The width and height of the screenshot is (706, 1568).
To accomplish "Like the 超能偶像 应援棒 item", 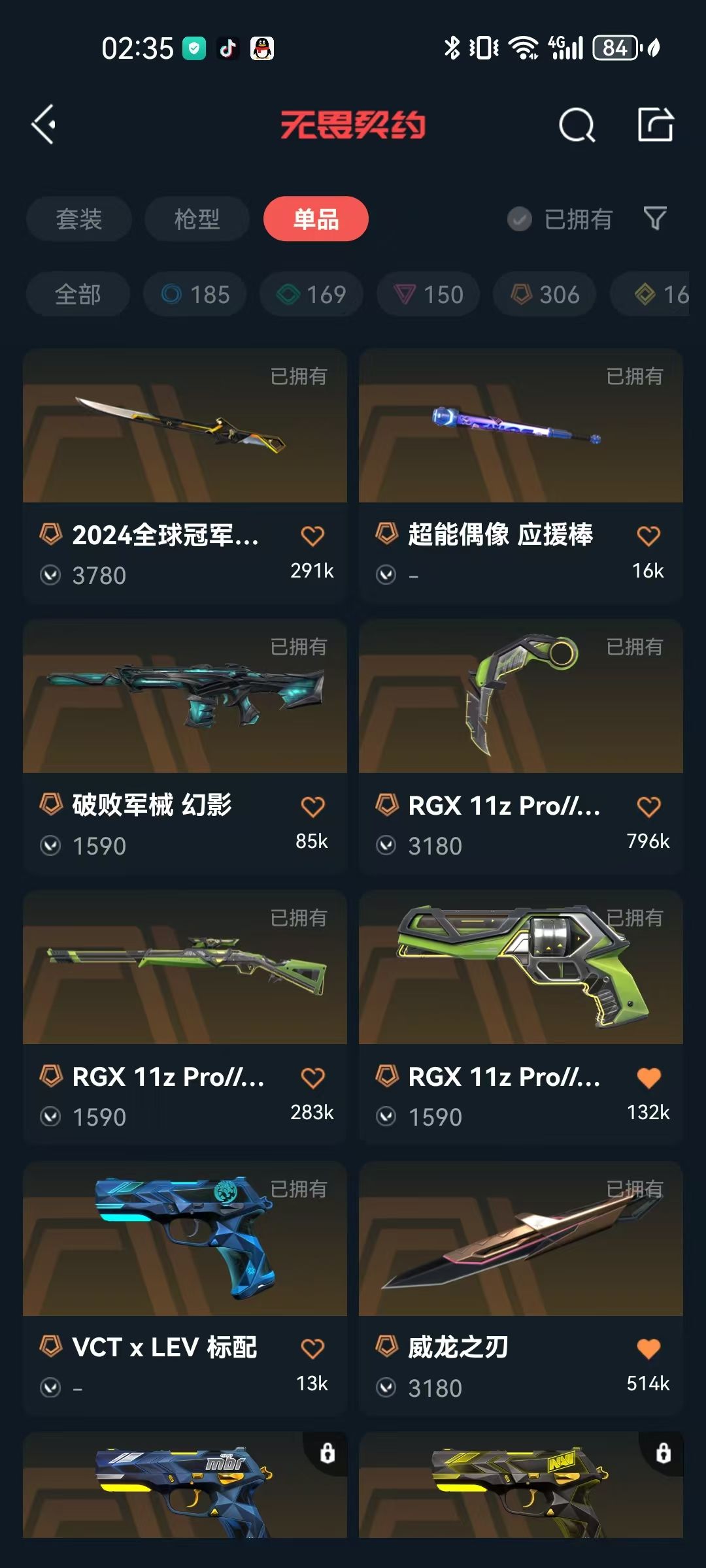I will 648,536.
